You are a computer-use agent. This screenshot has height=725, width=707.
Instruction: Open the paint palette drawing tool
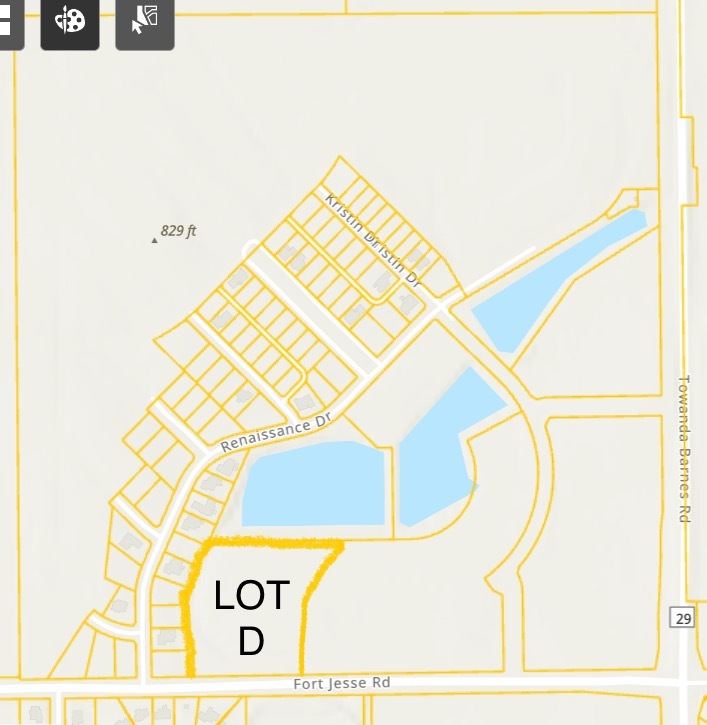(x=69, y=22)
